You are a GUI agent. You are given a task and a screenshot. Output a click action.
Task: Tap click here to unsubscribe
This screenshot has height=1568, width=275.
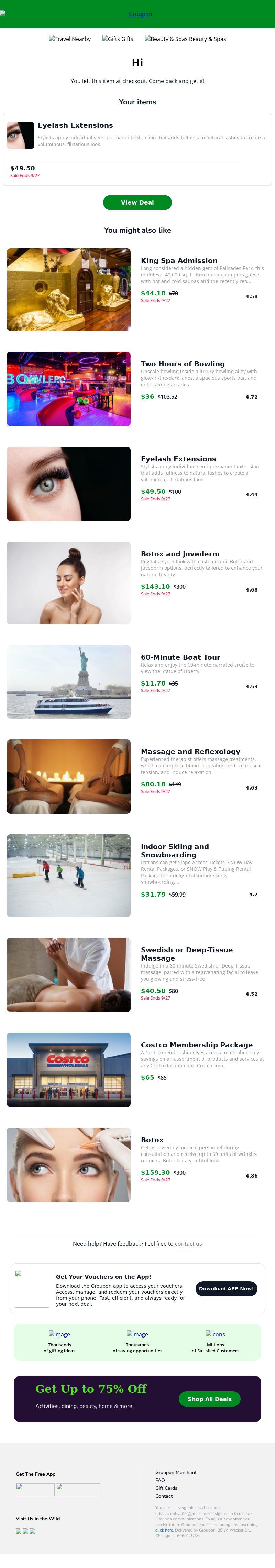(x=164, y=1530)
